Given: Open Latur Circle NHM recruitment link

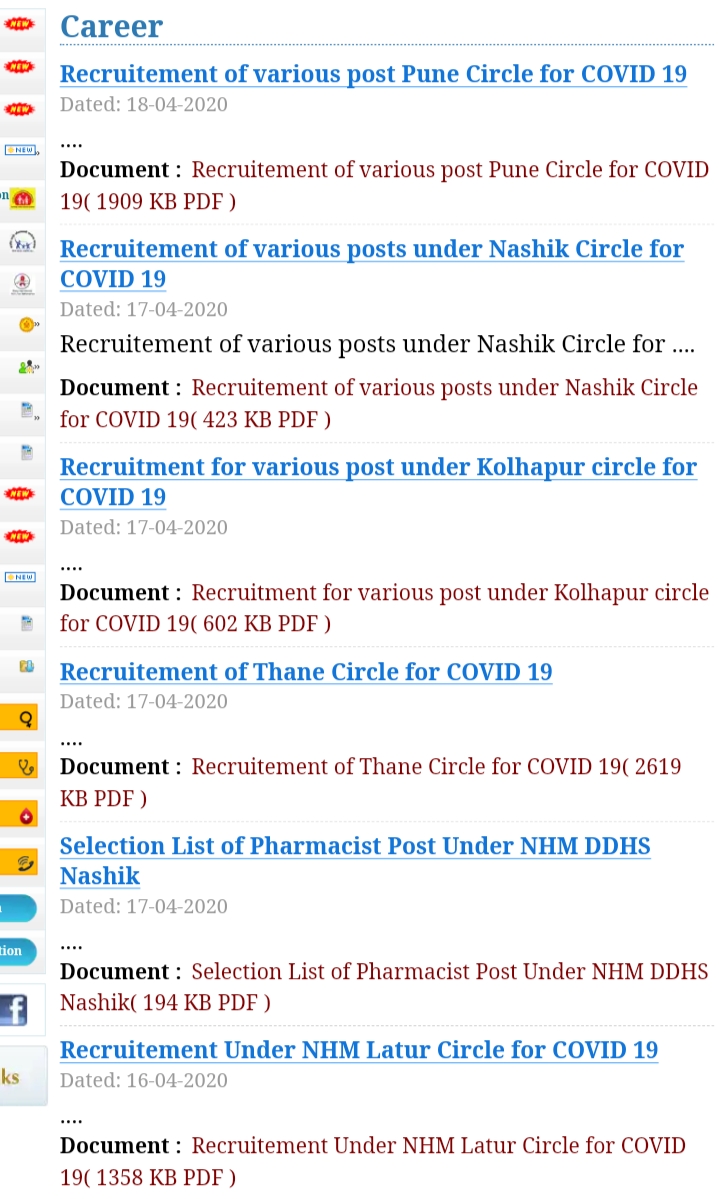Looking at the screenshot, I should tap(359, 1050).
